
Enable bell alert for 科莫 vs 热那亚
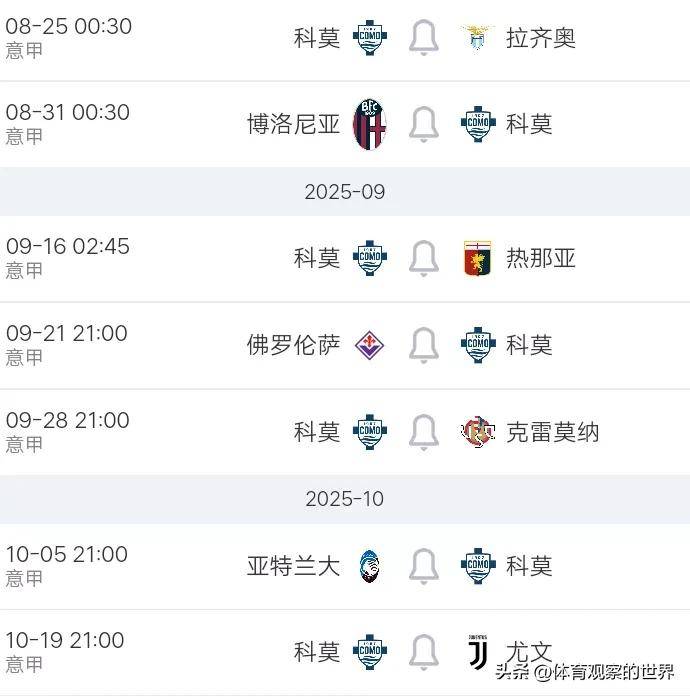(424, 258)
